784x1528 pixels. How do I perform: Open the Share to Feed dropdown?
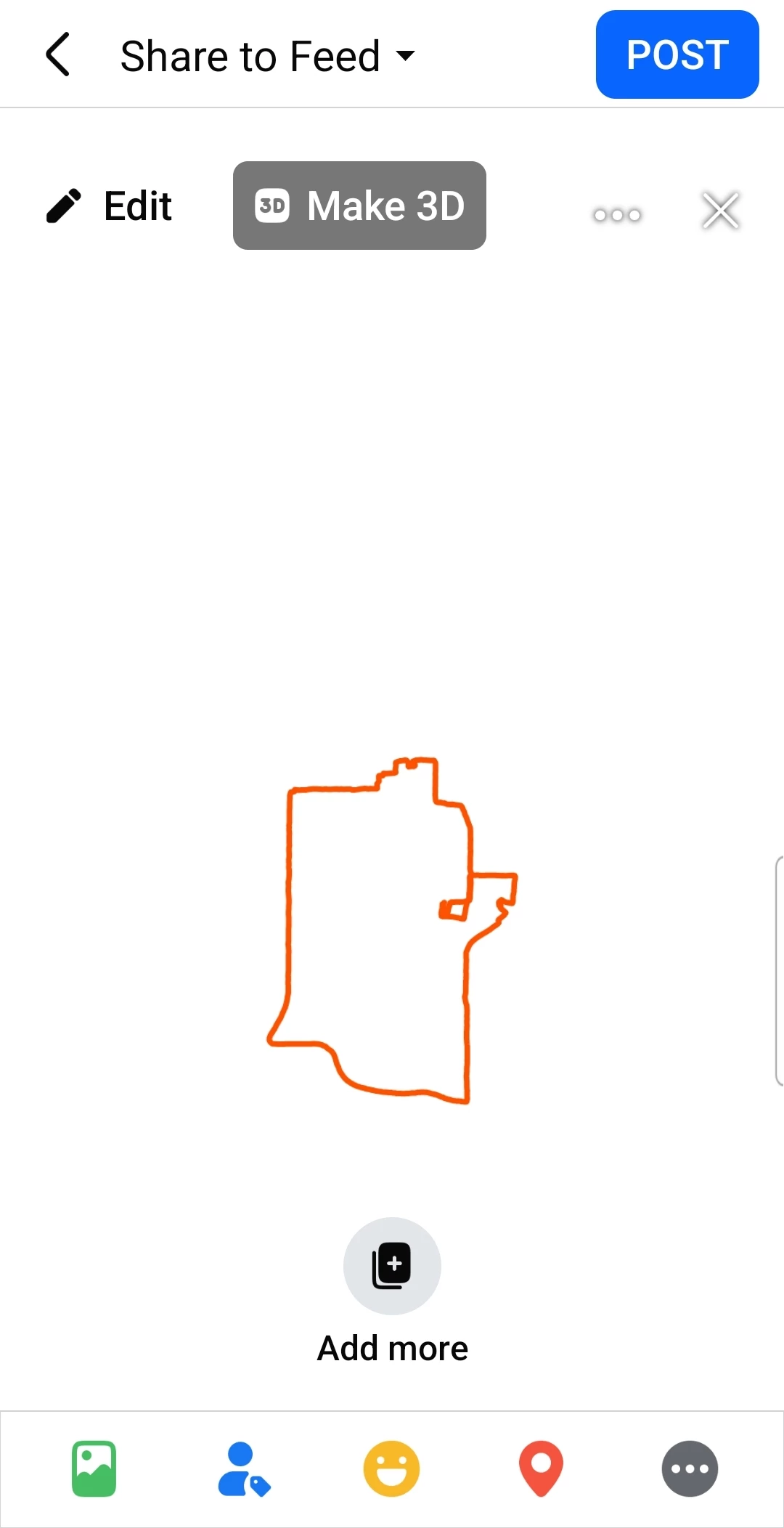click(267, 56)
